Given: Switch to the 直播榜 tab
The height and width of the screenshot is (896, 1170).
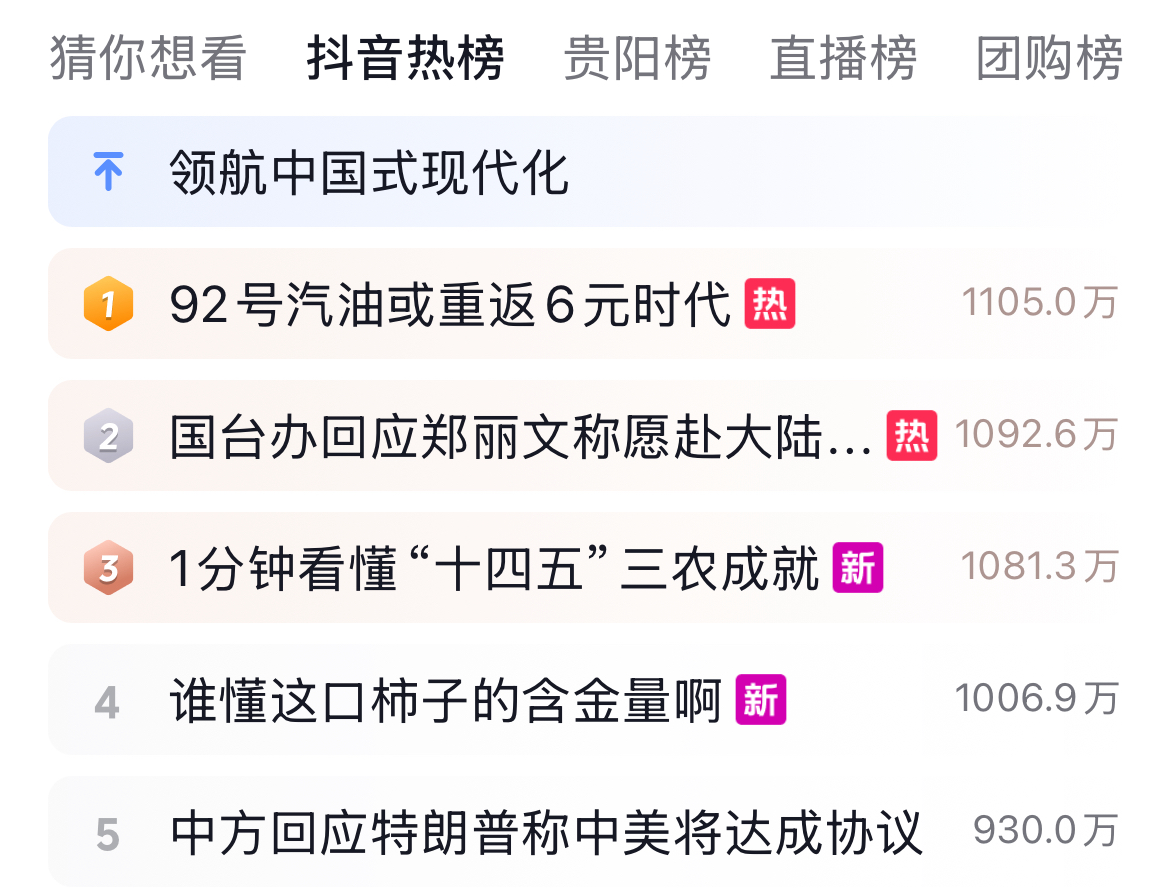Looking at the screenshot, I should (x=843, y=58).
